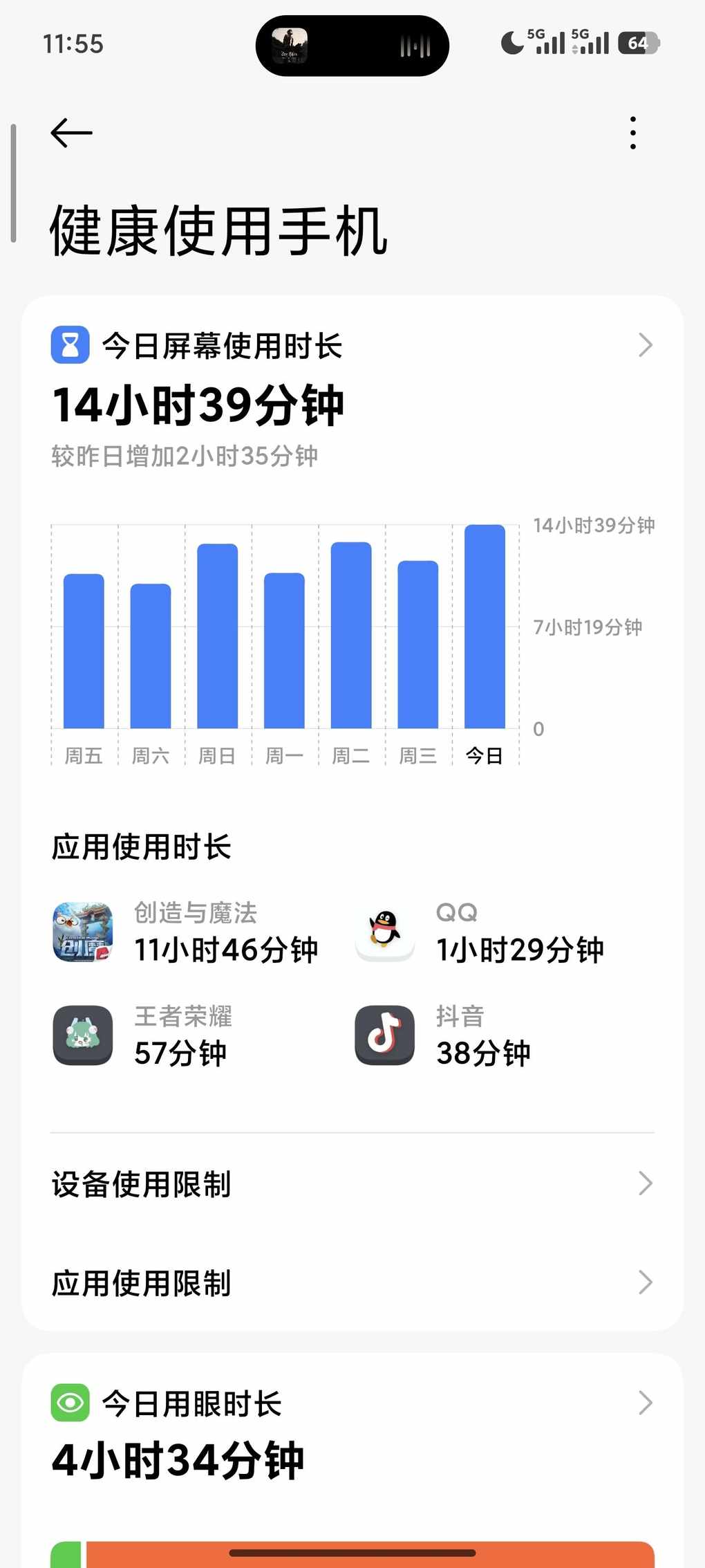705x1568 pixels.
Task: Tap the music capsule in the status bar
Action: pyautogui.click(x=352, y=46)
